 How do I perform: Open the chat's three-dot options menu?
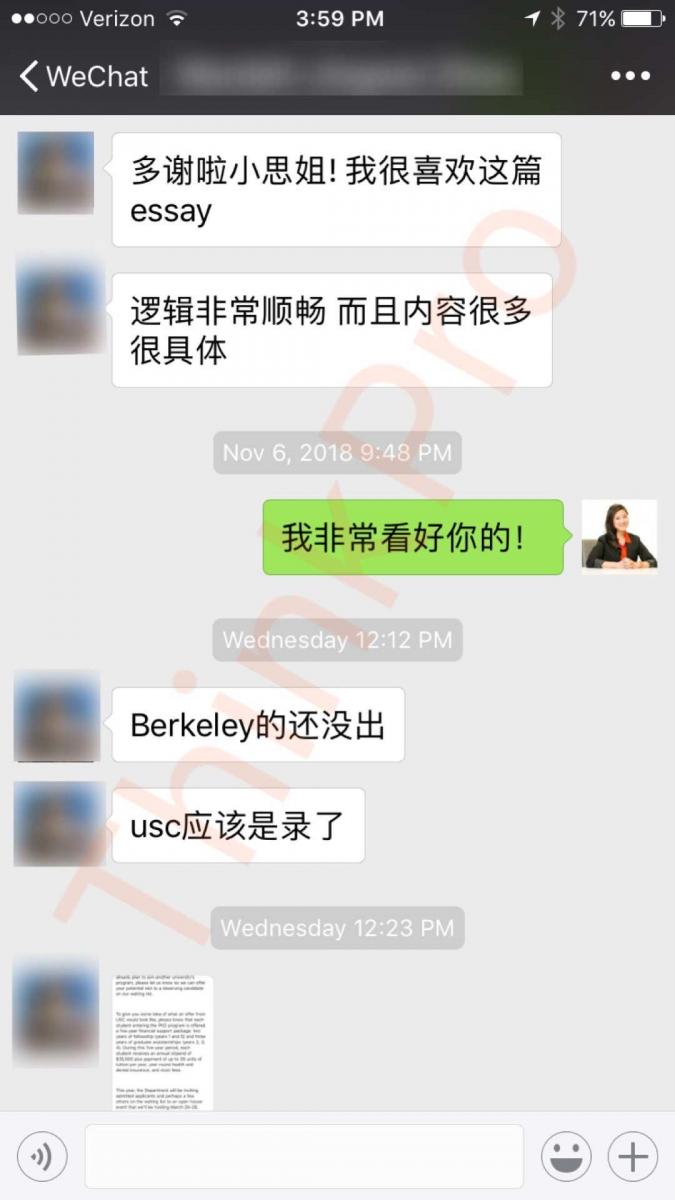(x=630, y=77)
